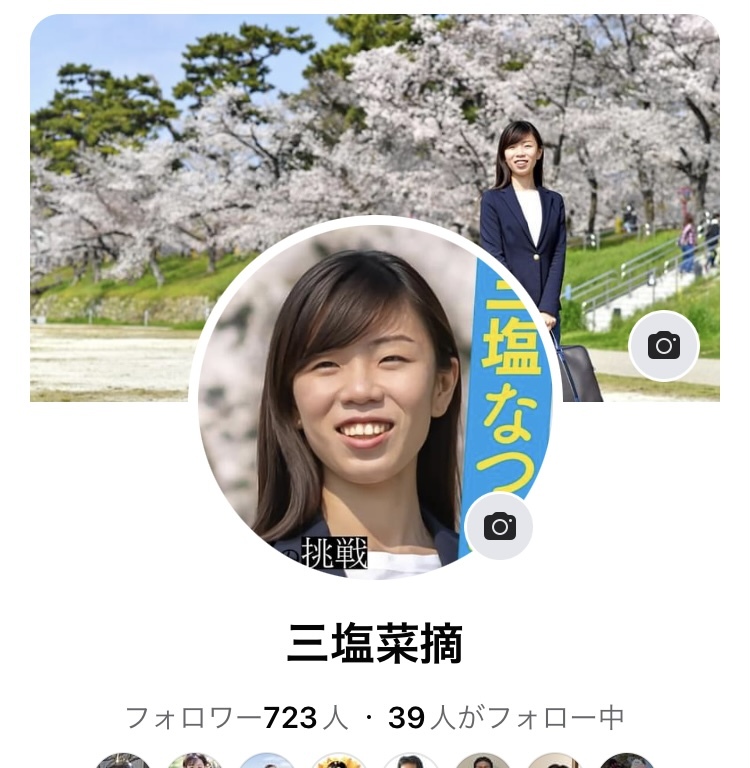
Task: Tap the camera icon on the profile picture
Action: coord(499,526)
